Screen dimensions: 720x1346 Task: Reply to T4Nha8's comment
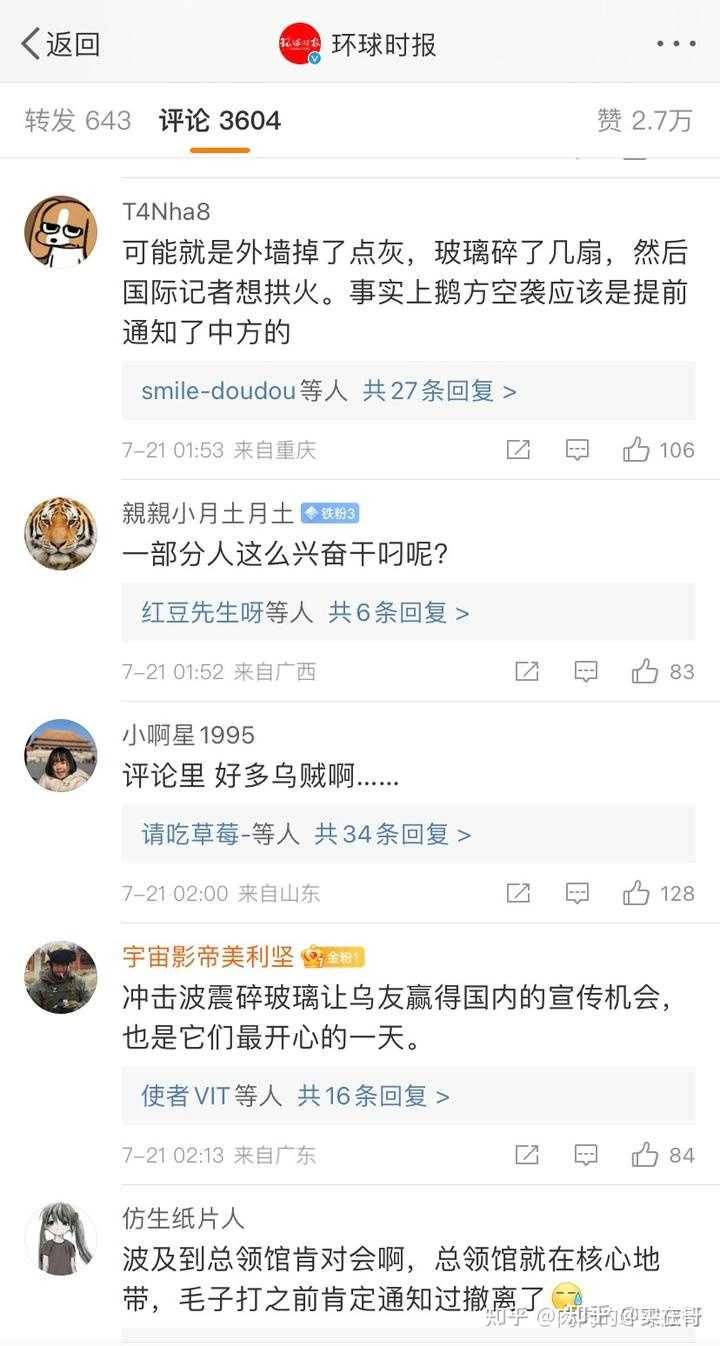pyautogui.click(x=577, y=450)
